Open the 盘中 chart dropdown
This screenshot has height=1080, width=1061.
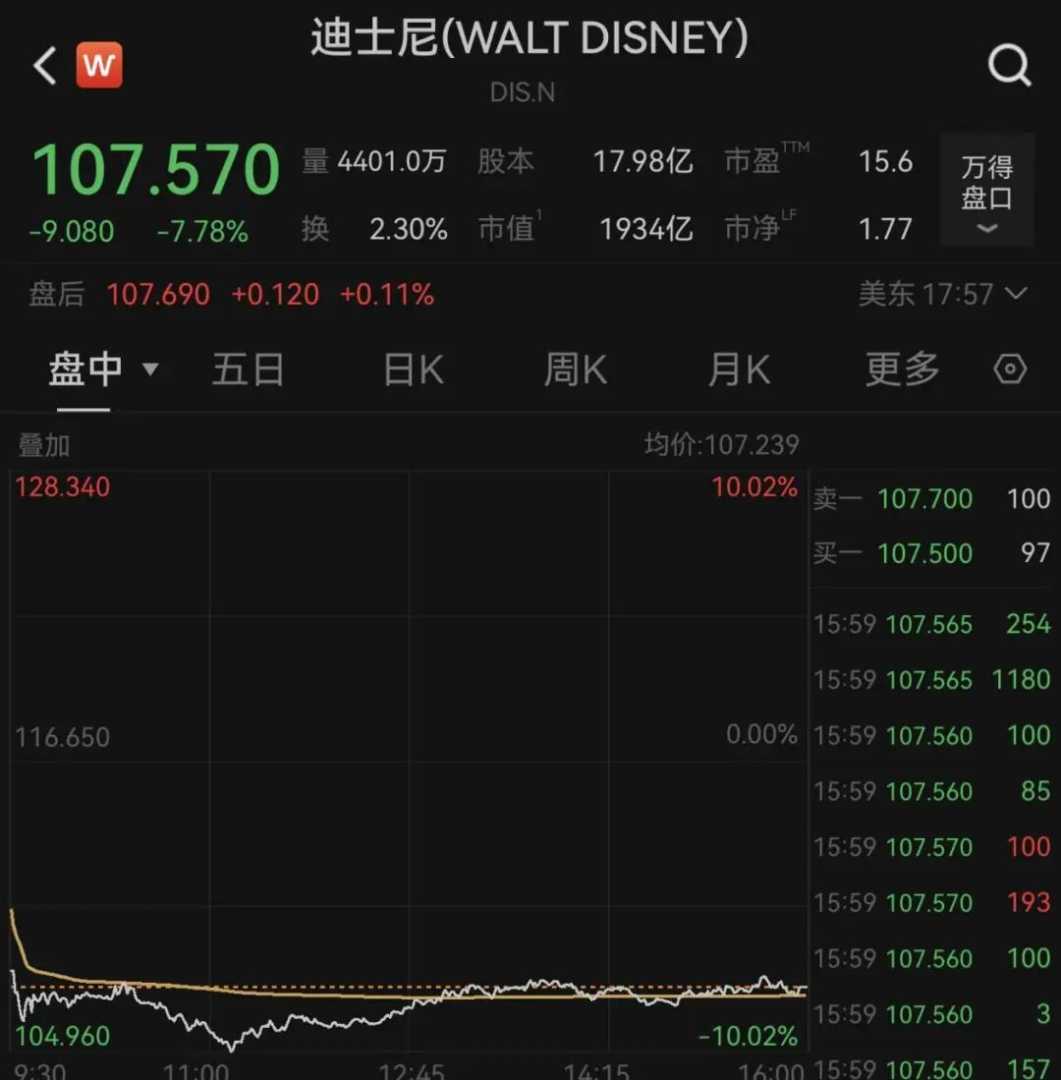tap(103, 370)
